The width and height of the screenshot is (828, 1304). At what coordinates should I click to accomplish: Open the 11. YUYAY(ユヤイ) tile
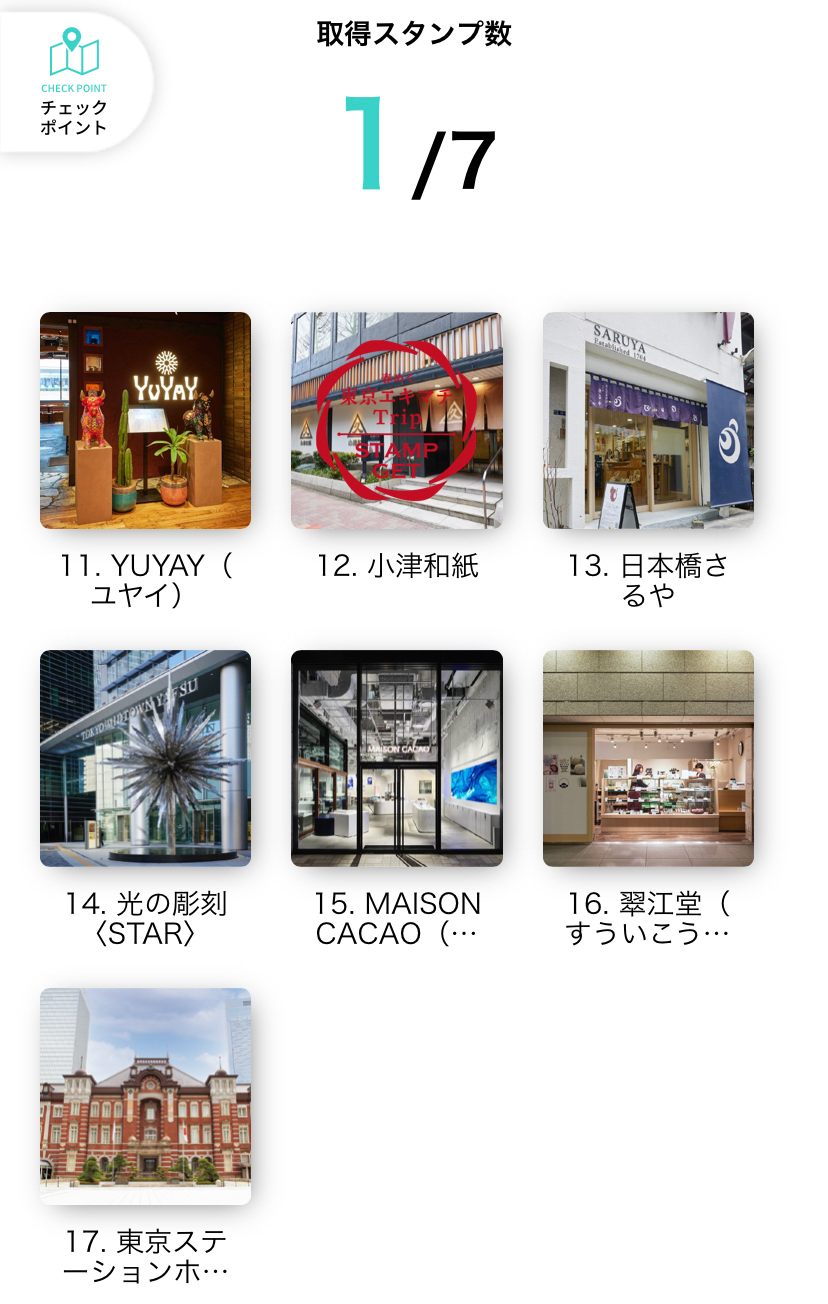click(145, 421)
